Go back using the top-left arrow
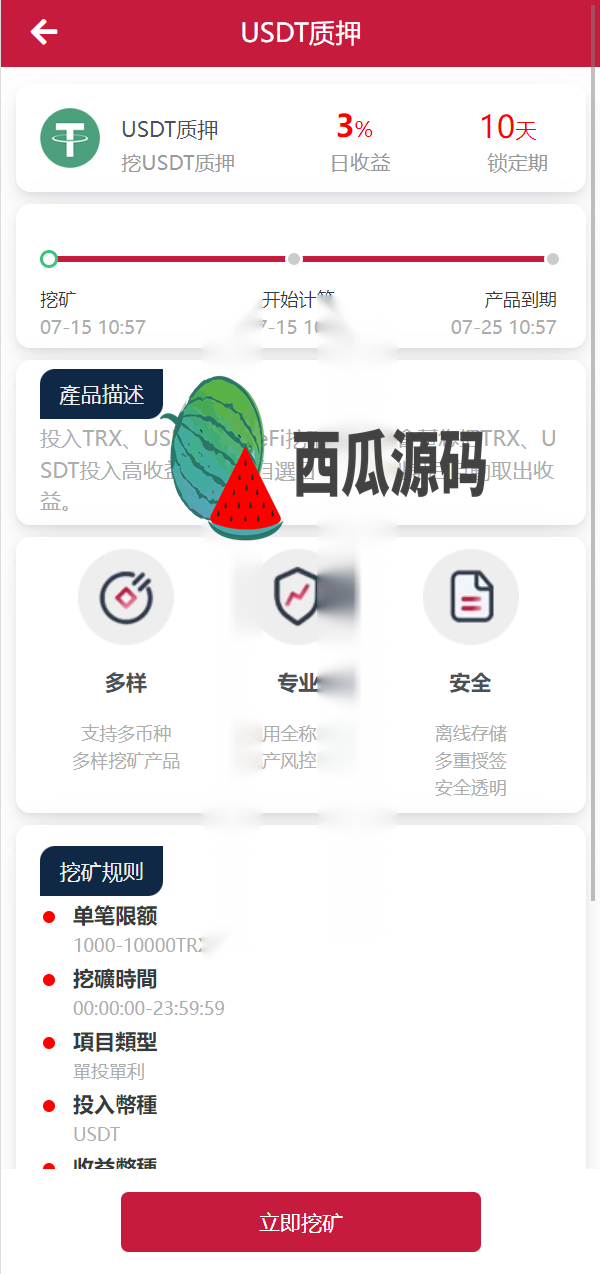 coord(44,32)
